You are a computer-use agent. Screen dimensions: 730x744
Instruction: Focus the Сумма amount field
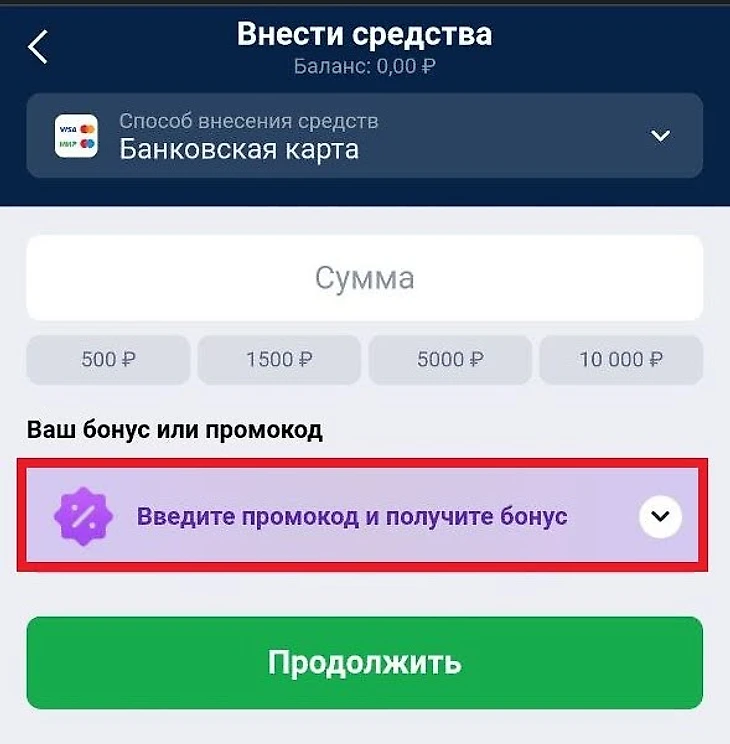pyautogui.click(x=364, y=277)
